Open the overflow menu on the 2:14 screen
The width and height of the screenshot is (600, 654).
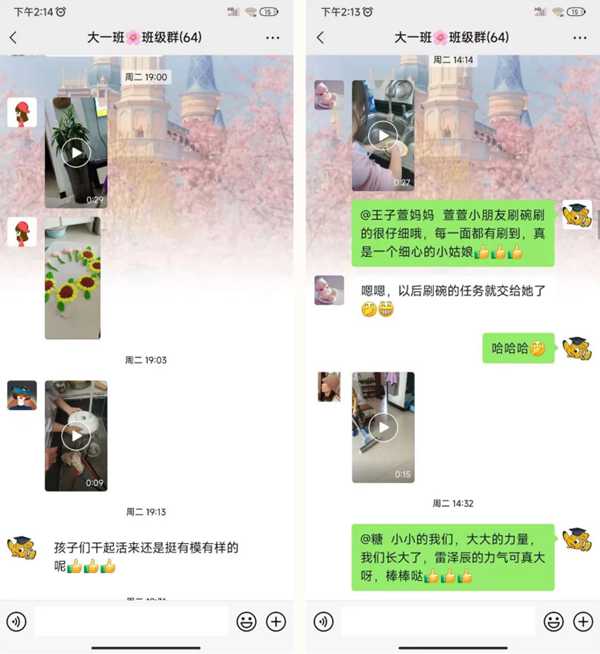273,38
